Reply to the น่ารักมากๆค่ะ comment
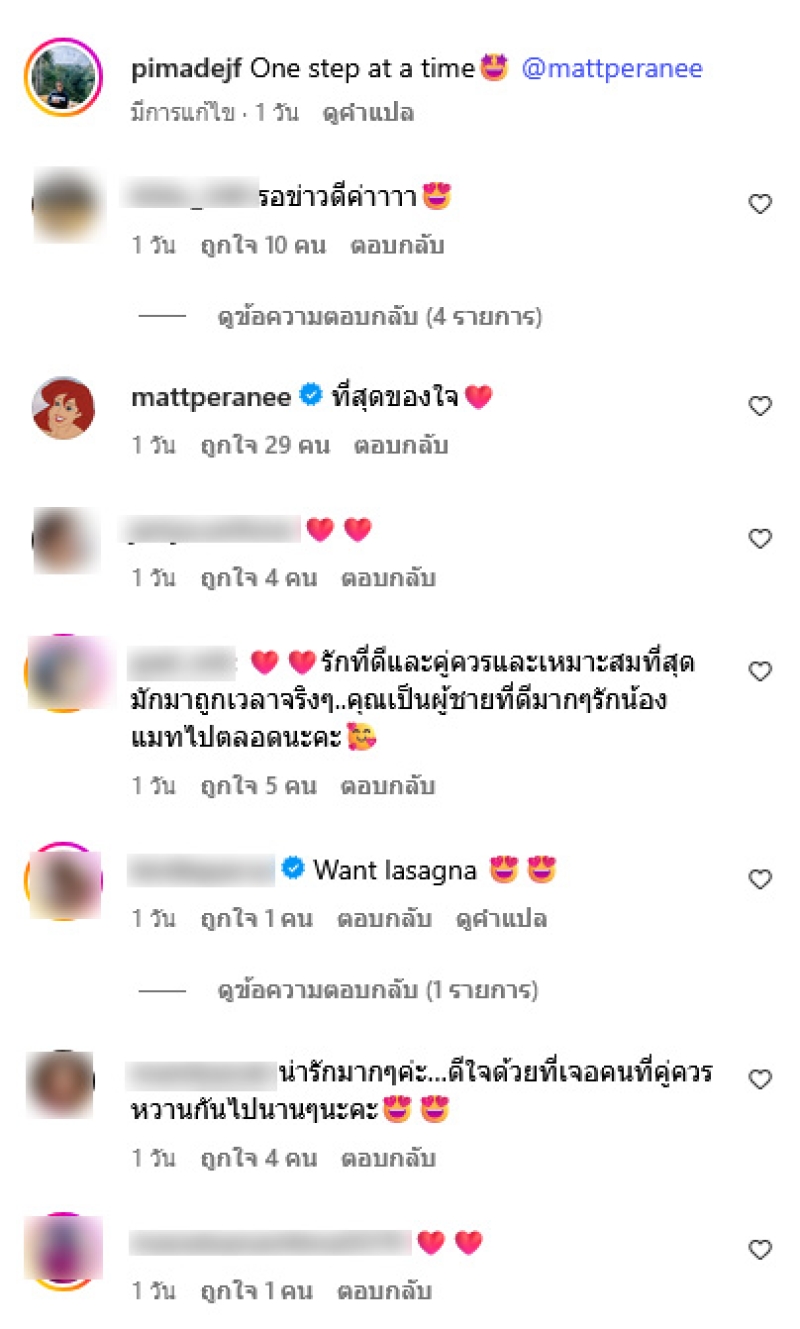800x1329 pixels. pyautogui.click(x=388, y=1159)
